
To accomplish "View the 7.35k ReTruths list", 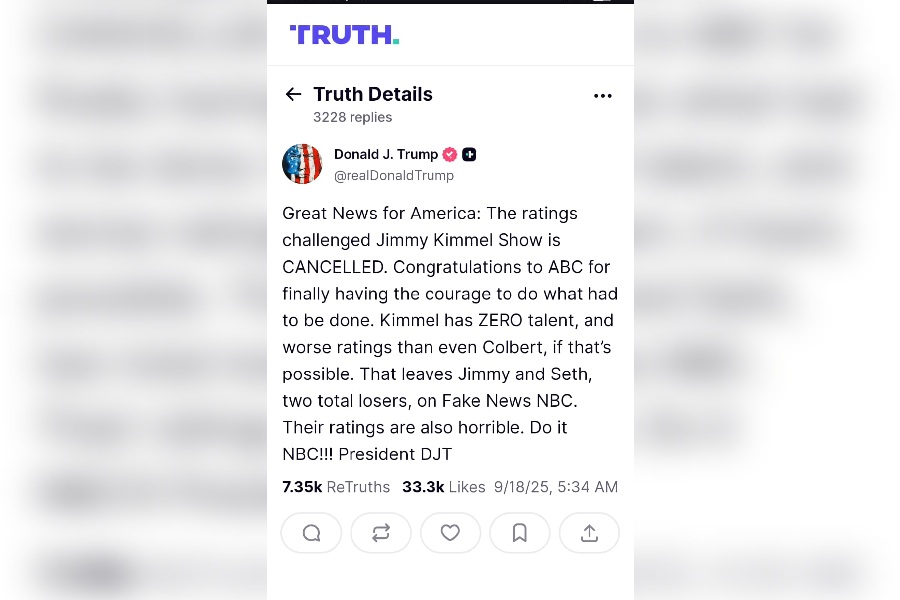I will click(336, 487).
